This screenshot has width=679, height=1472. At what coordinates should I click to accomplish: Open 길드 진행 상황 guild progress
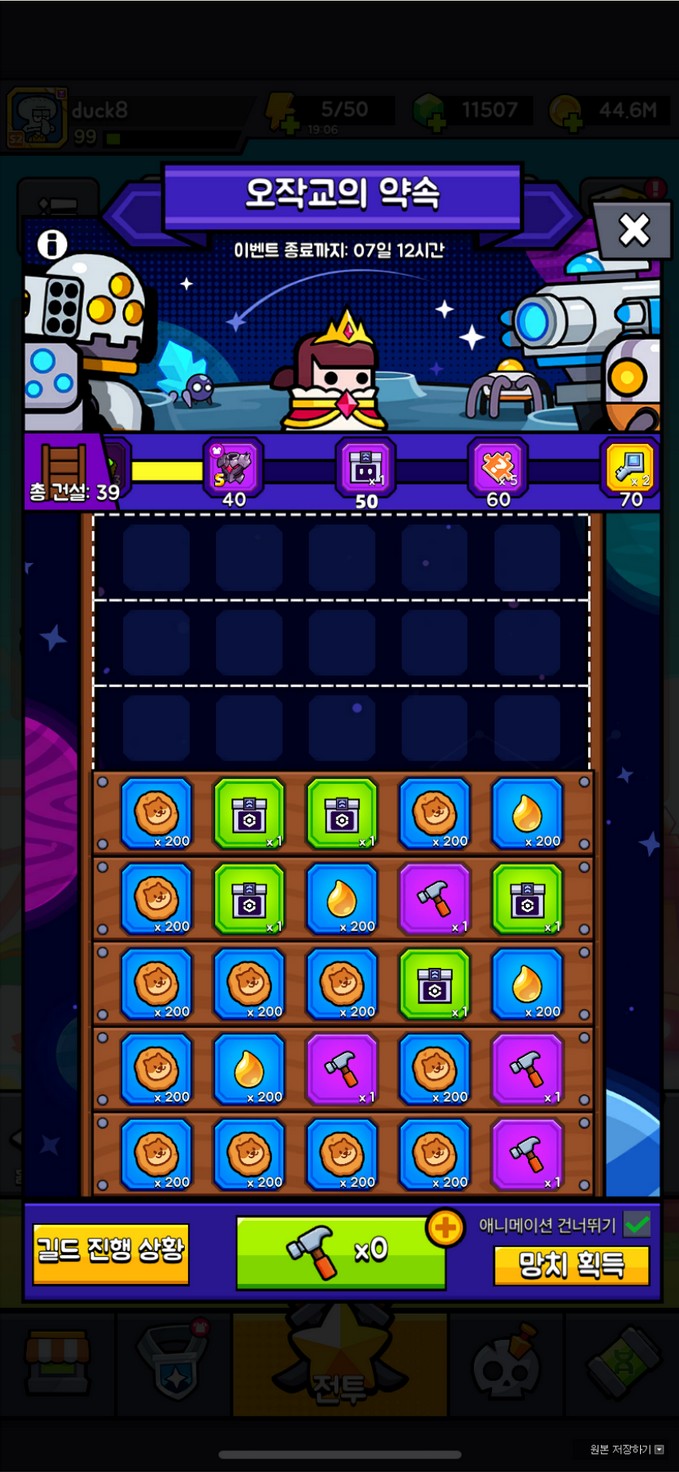(x=111, y=1253)
